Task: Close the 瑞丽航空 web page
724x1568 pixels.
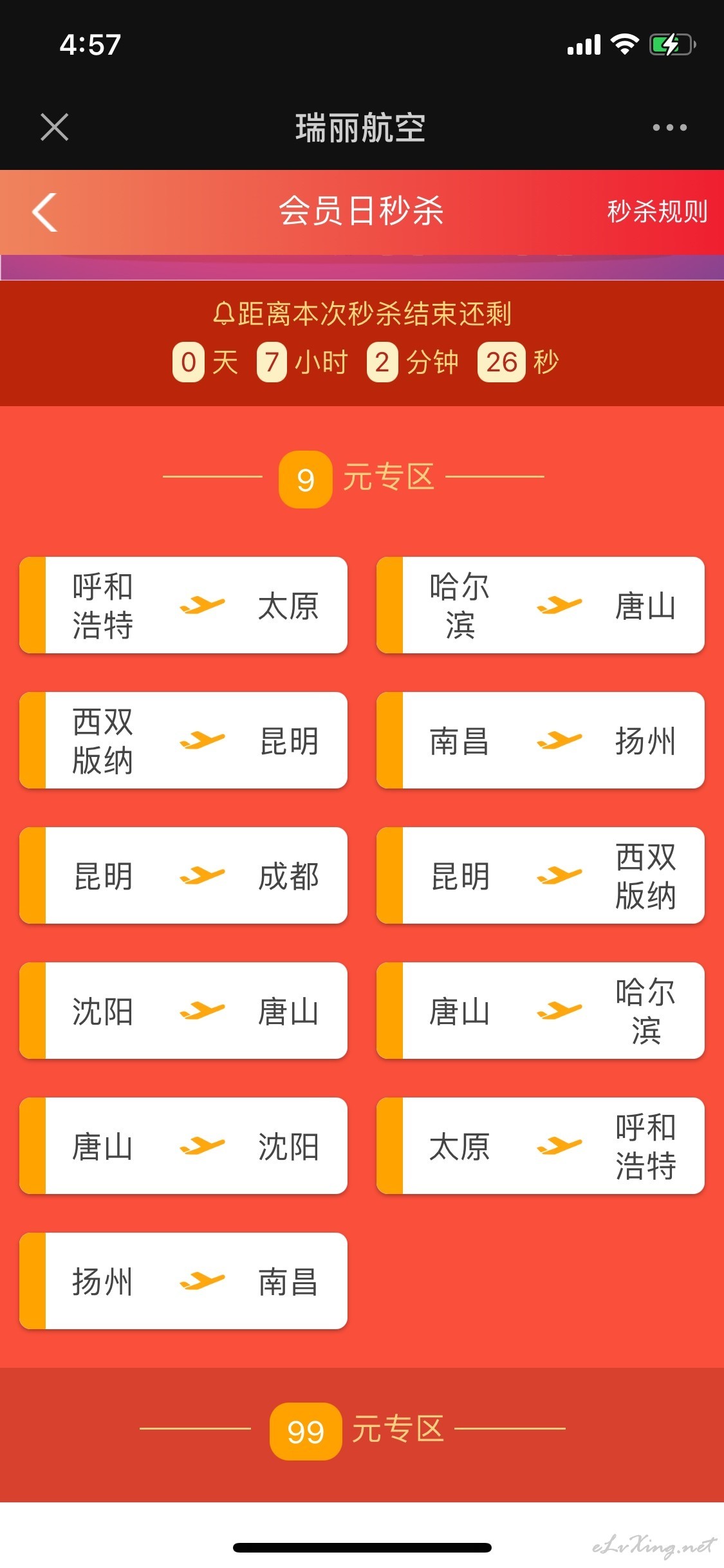Action: tap(54, 127)
